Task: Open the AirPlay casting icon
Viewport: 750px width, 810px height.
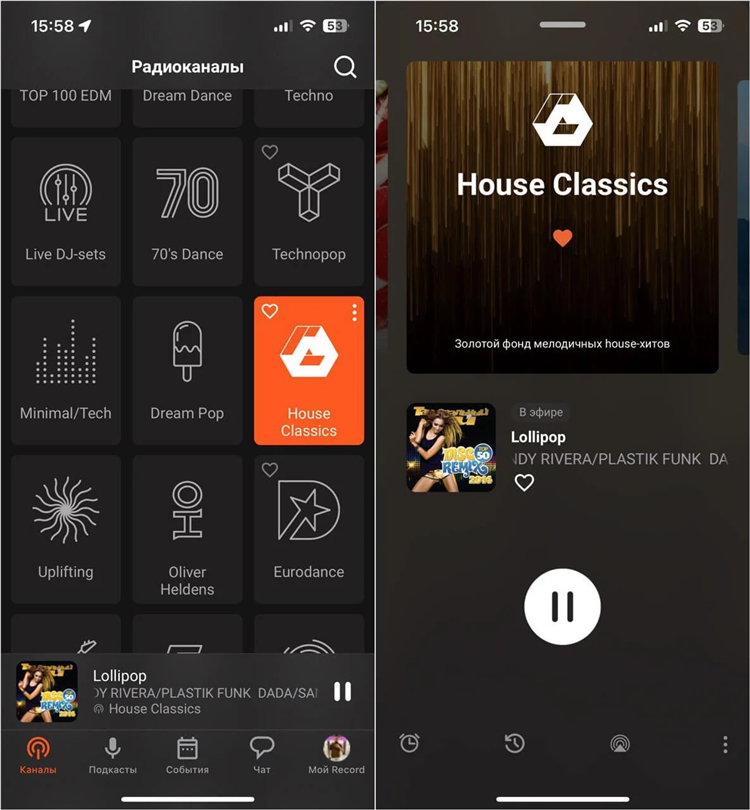Action: coord(620,743)
